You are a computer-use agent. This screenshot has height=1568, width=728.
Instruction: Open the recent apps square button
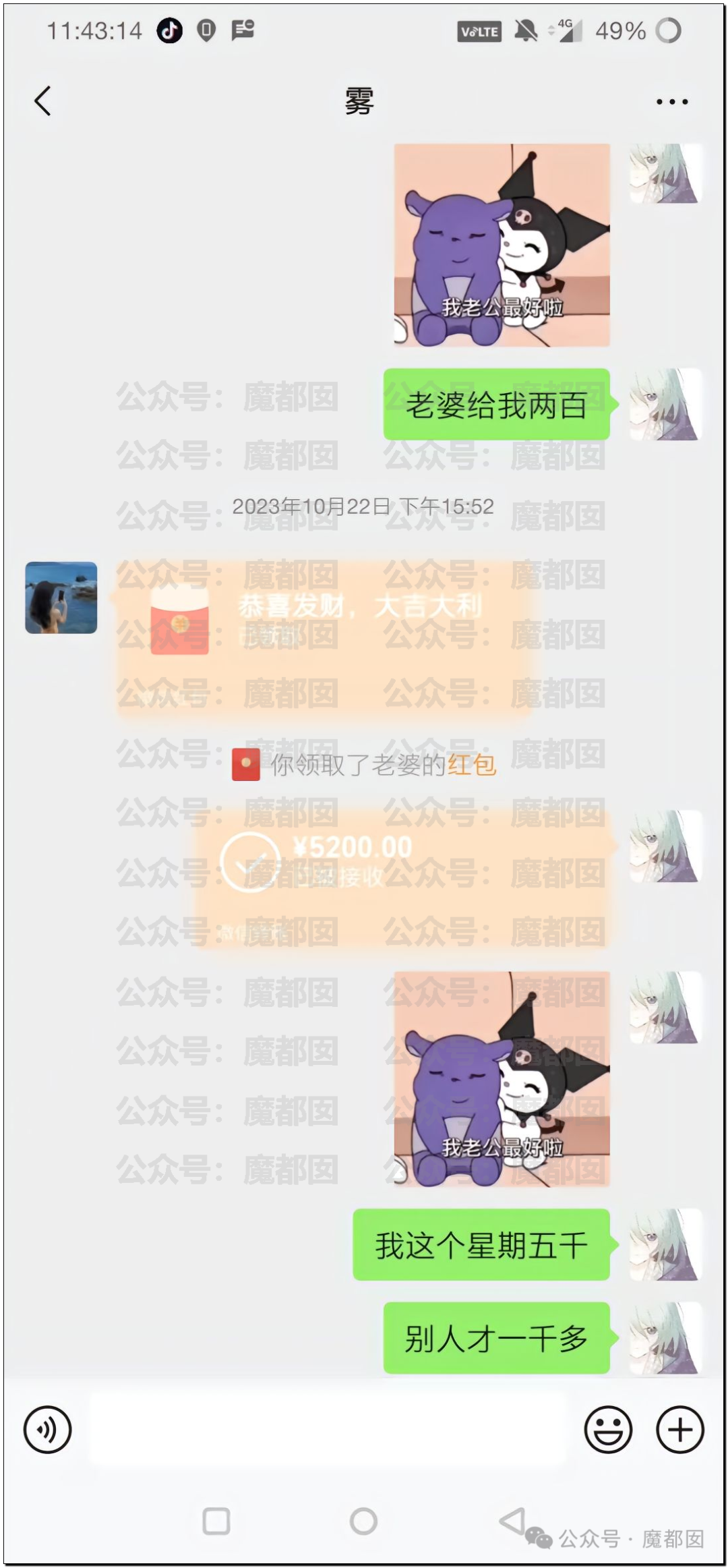[x=216, y=1521]
